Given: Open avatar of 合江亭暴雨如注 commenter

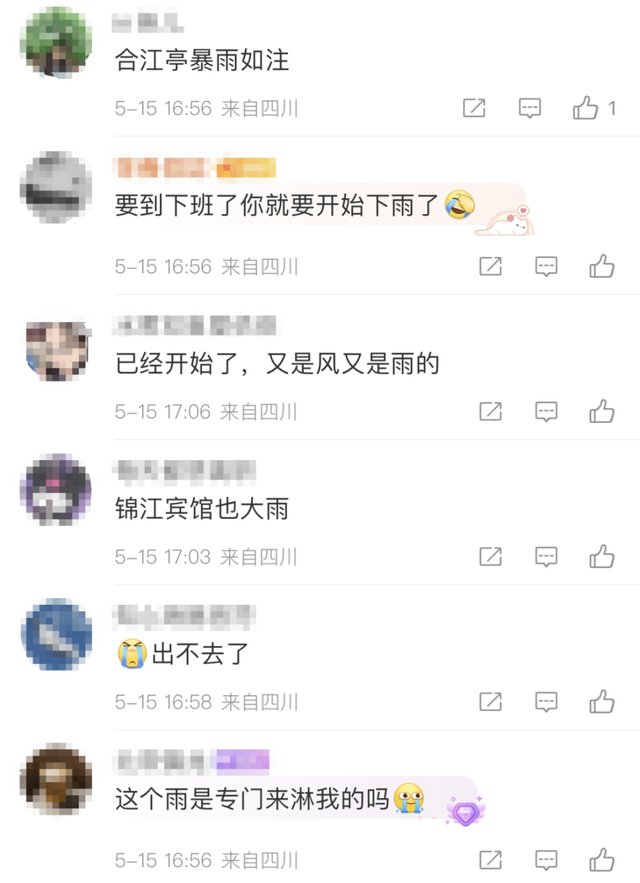Looking at the screenshot, I should point(57,43).
